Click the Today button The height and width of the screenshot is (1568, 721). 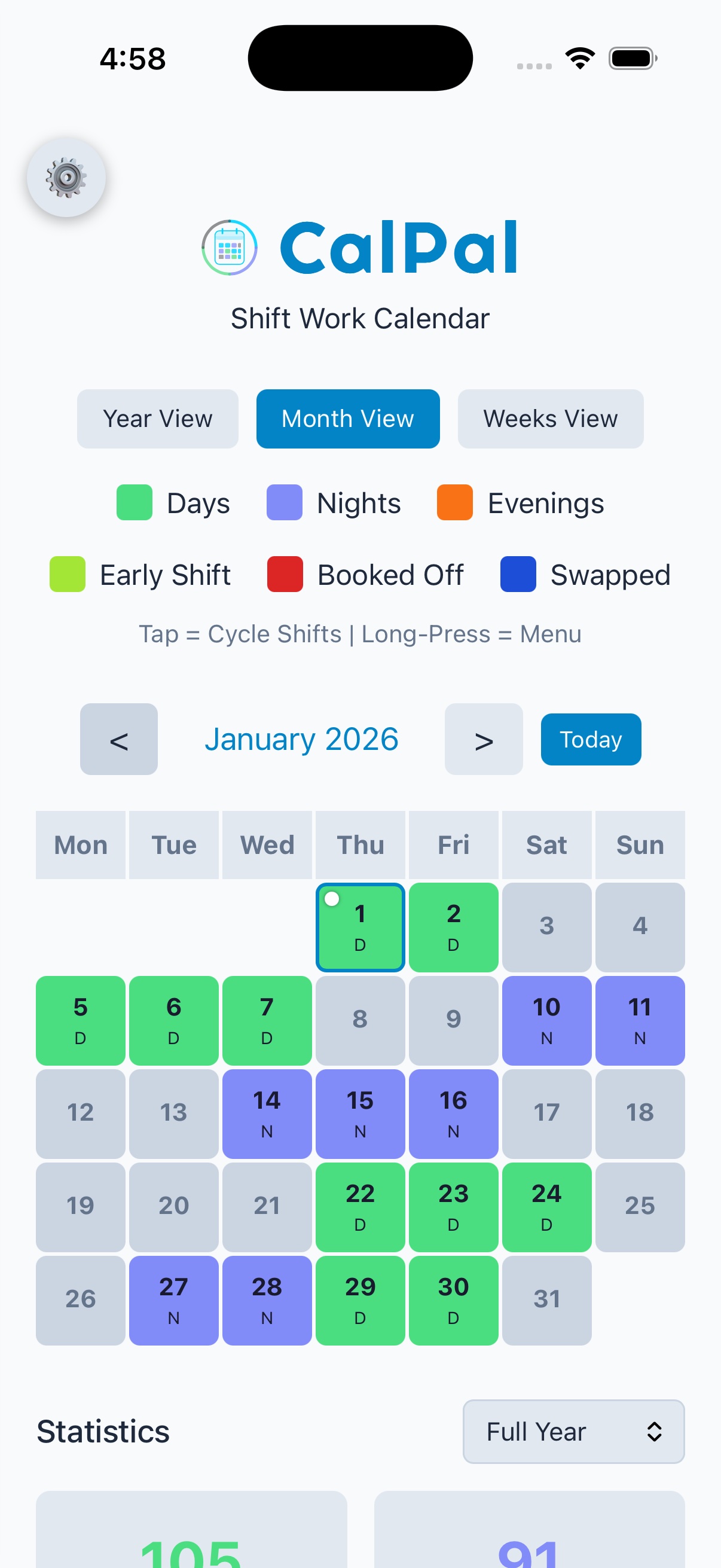coord(590,739)
